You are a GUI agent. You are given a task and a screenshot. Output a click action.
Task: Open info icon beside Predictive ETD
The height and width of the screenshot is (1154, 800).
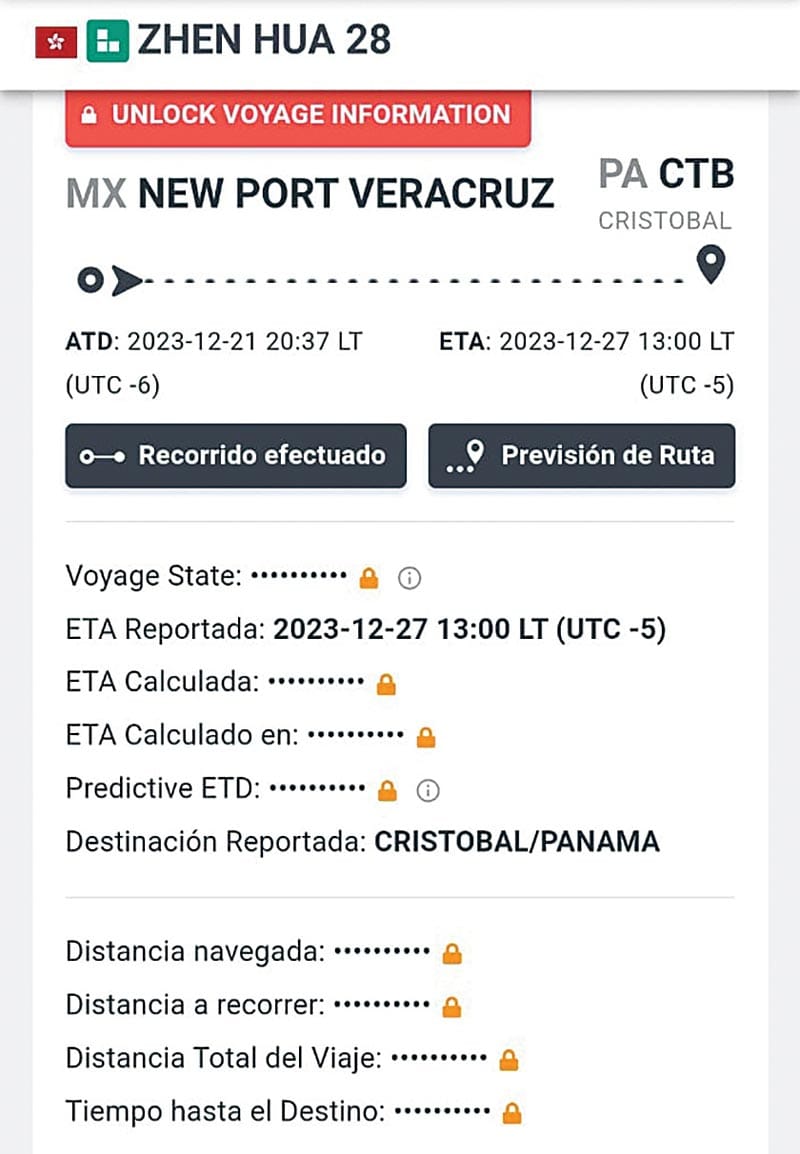pyautogui.click(x=427, y=791)
